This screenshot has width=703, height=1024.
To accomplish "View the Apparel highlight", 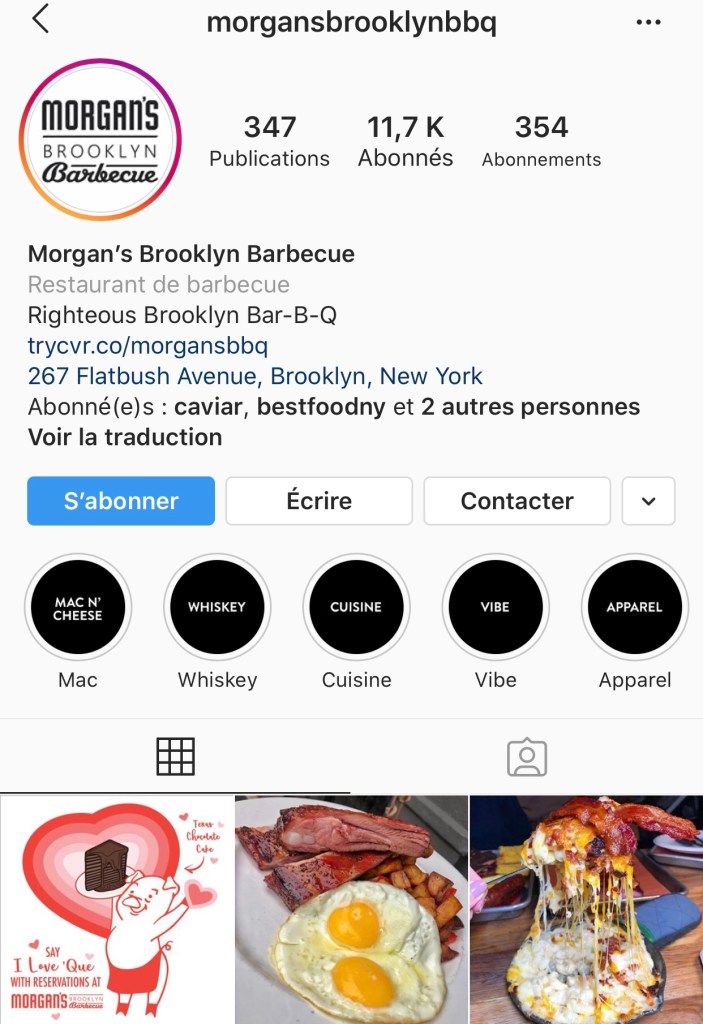I will pos(634,608).
